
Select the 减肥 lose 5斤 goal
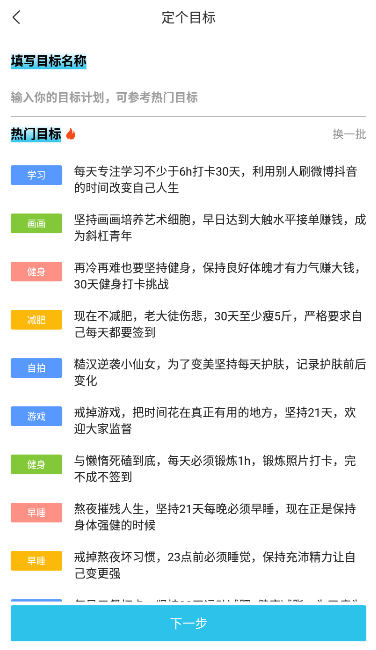(x=188, y=324)
